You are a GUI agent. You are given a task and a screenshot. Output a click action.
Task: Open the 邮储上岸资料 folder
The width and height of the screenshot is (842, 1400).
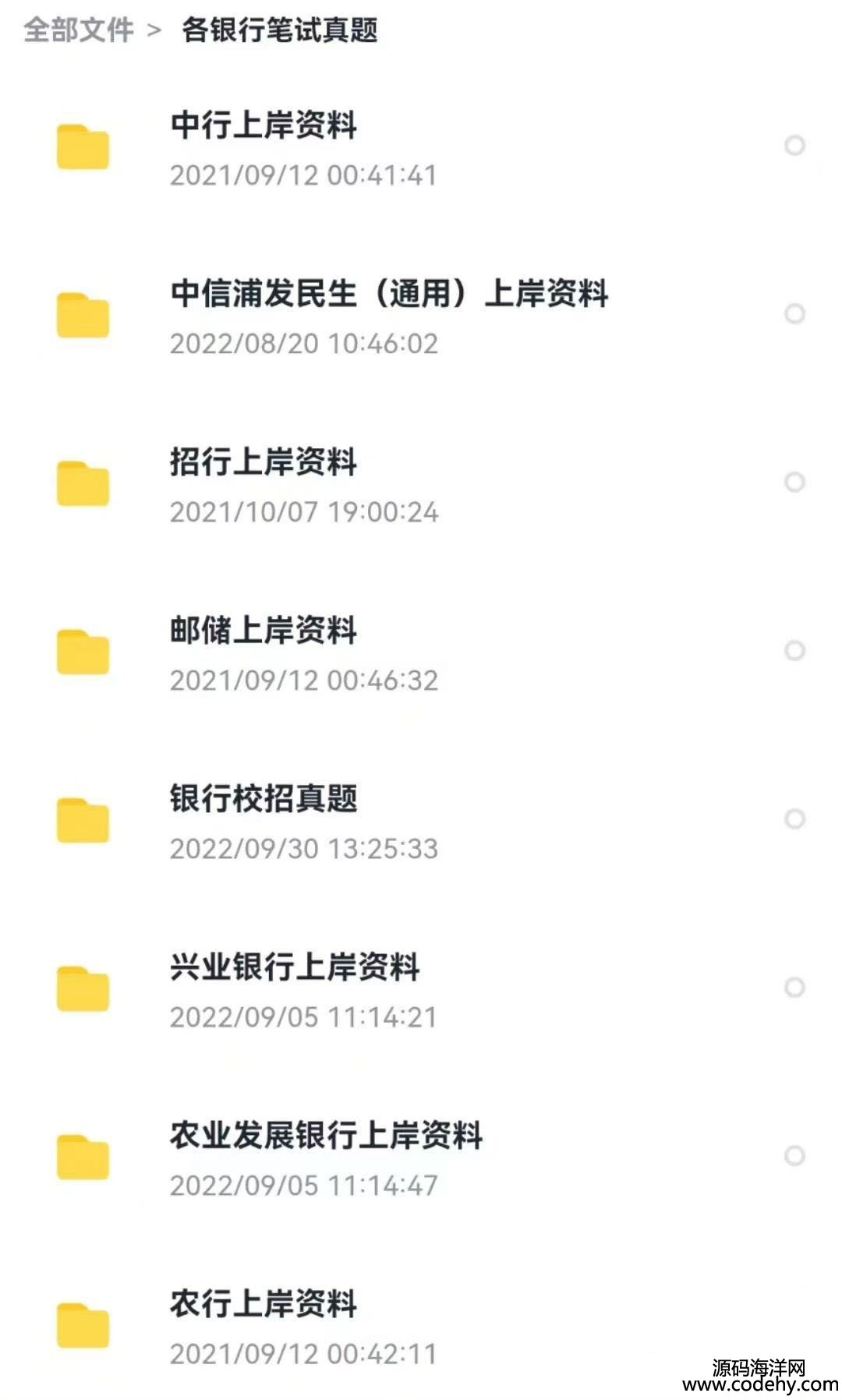421,653
